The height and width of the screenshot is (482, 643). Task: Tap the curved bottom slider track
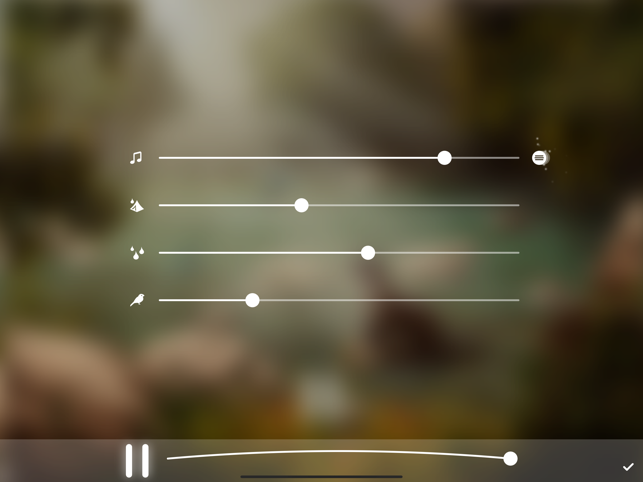tap(340, 453)
